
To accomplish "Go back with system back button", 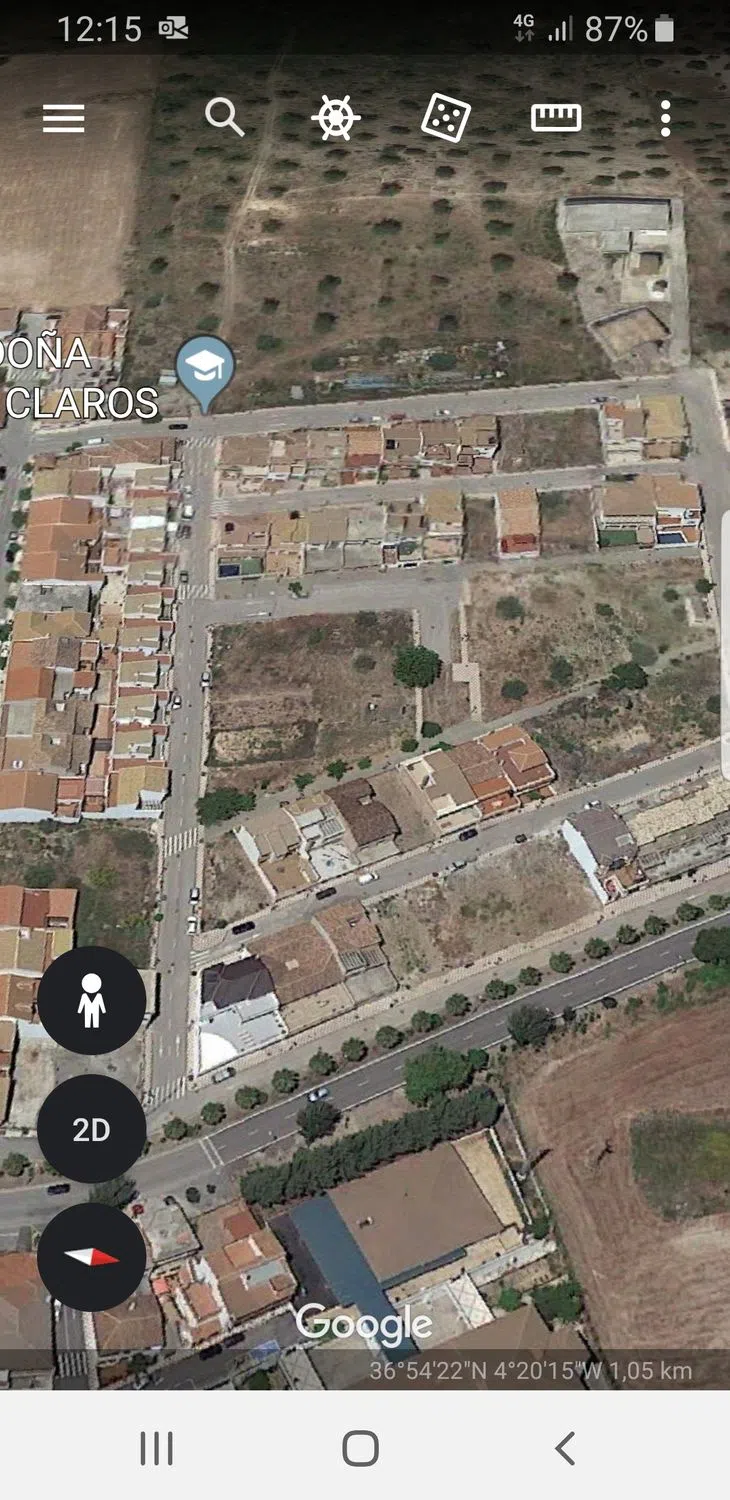I will [565, 1447].
